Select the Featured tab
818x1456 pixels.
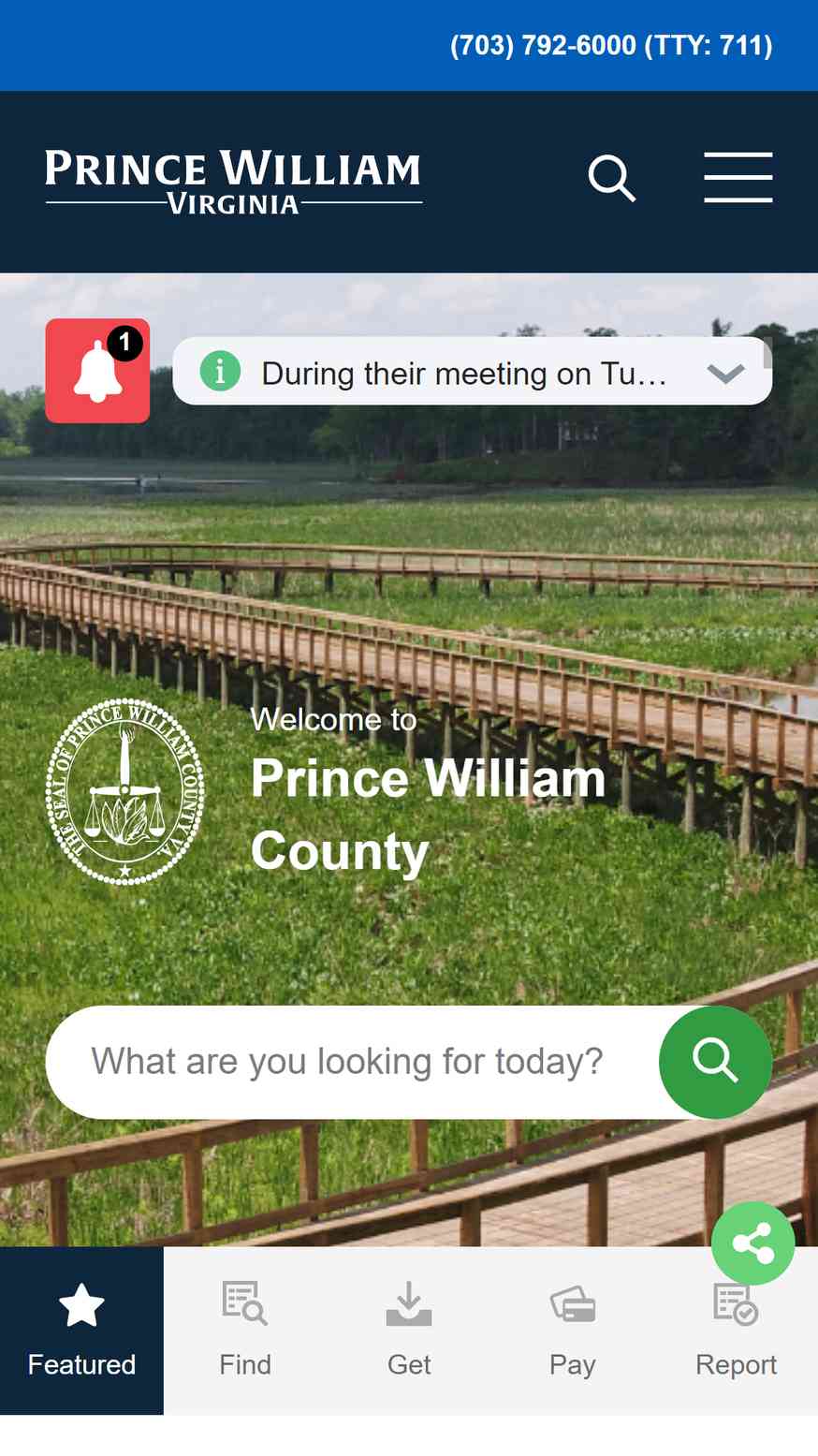(81, 1330)
